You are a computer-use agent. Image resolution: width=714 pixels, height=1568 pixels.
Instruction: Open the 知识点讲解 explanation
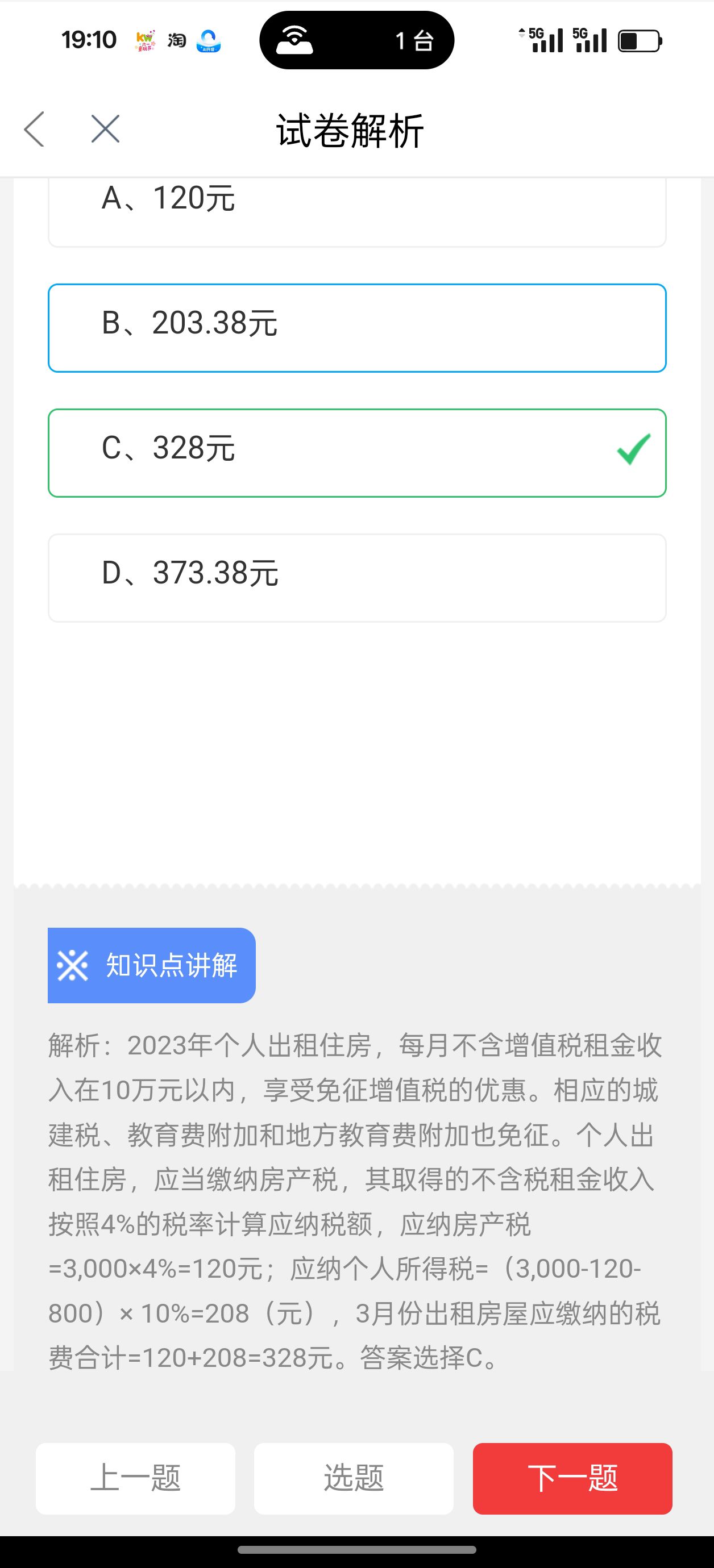tap(152, 965)
